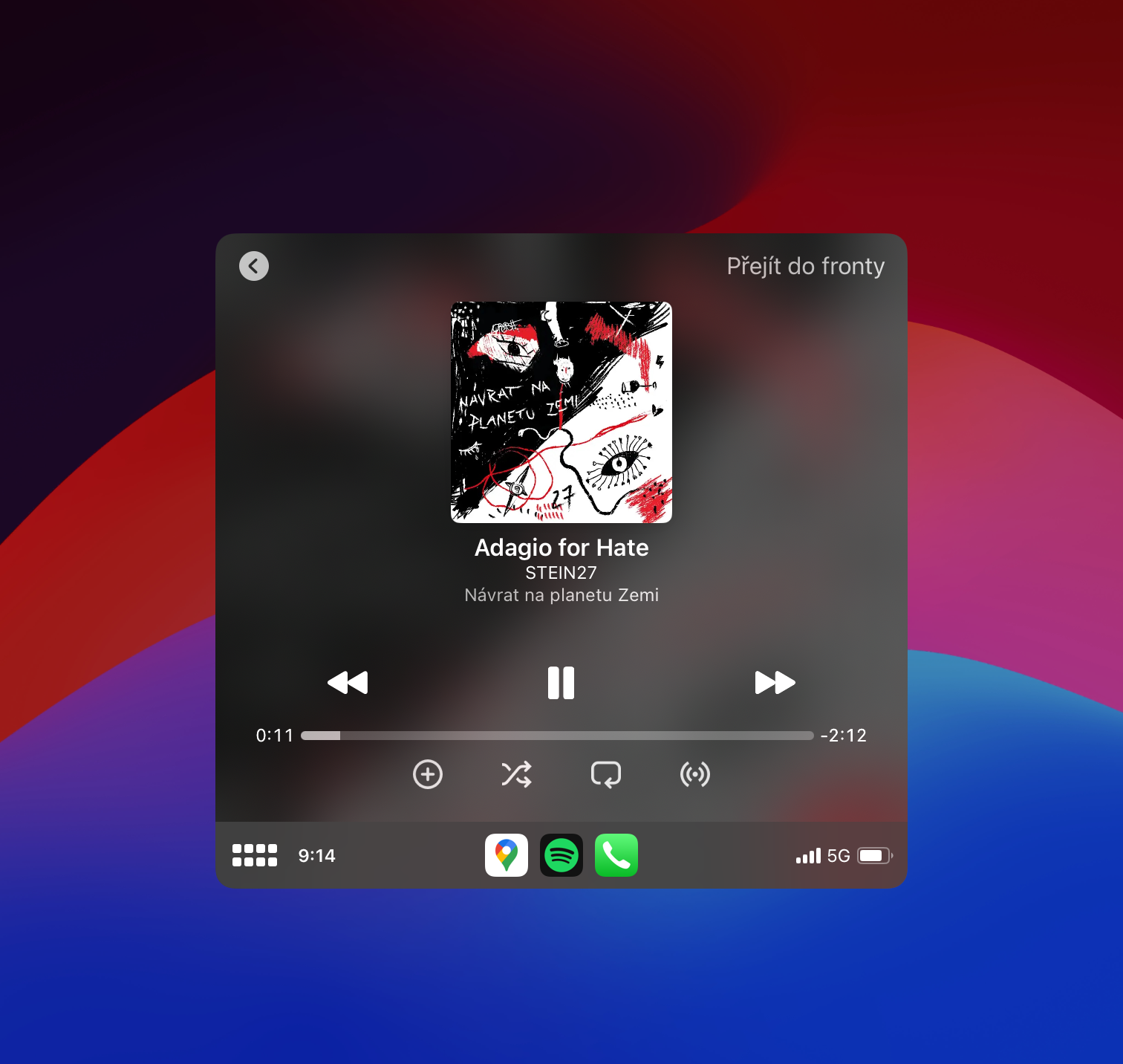Image resolution: width=1123 pixels, height=1064 pixels.
Task: Start radio based on this song
Action: point(695,774)
